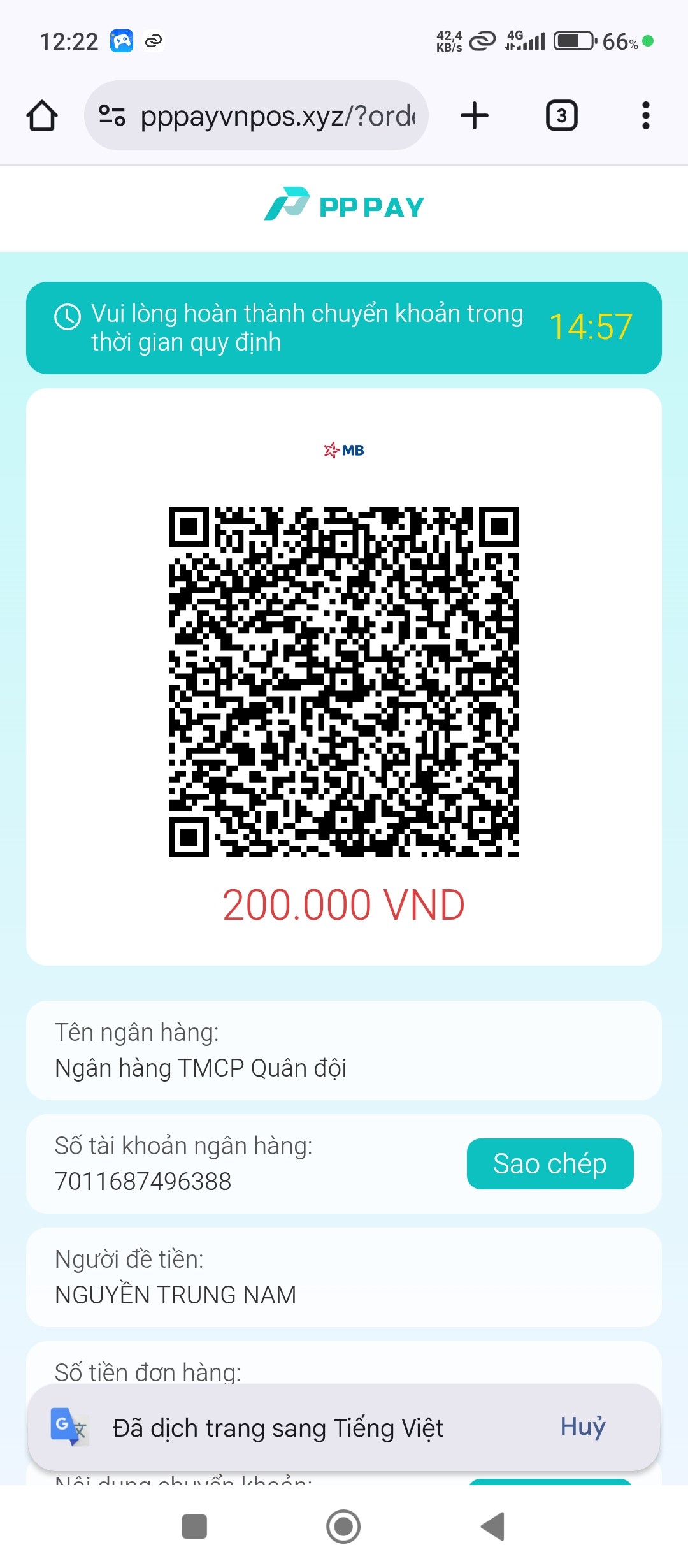Go to the browser home page
Screen dimensions: 688x1568
42,116
